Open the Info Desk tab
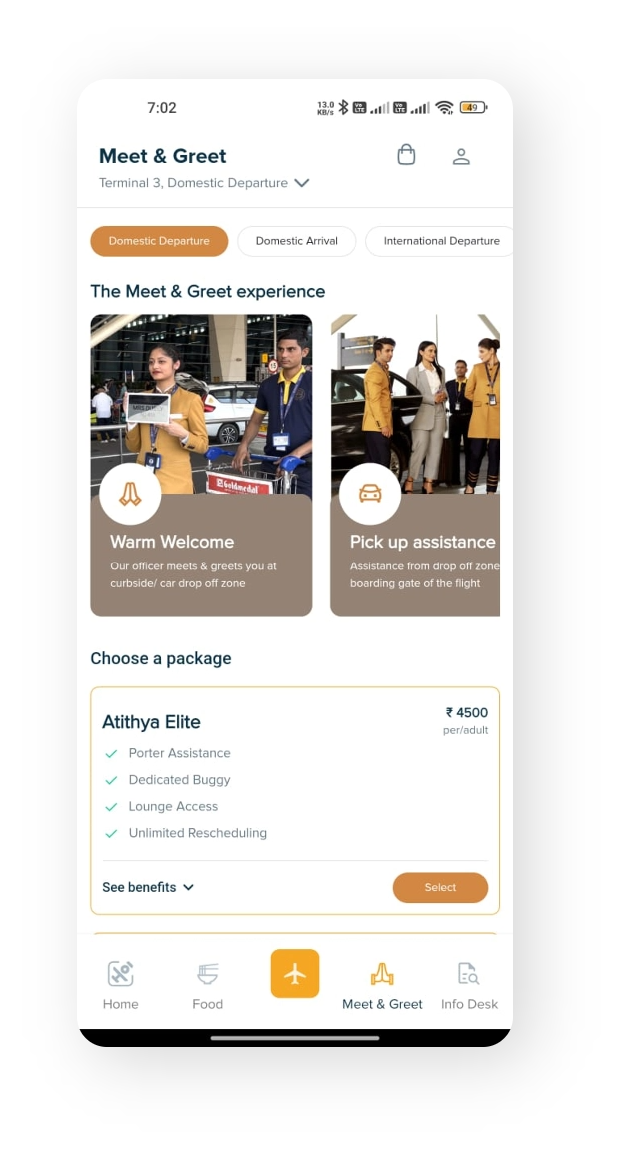The height and width of the screenshot is (1154, 622). [468, 985]
